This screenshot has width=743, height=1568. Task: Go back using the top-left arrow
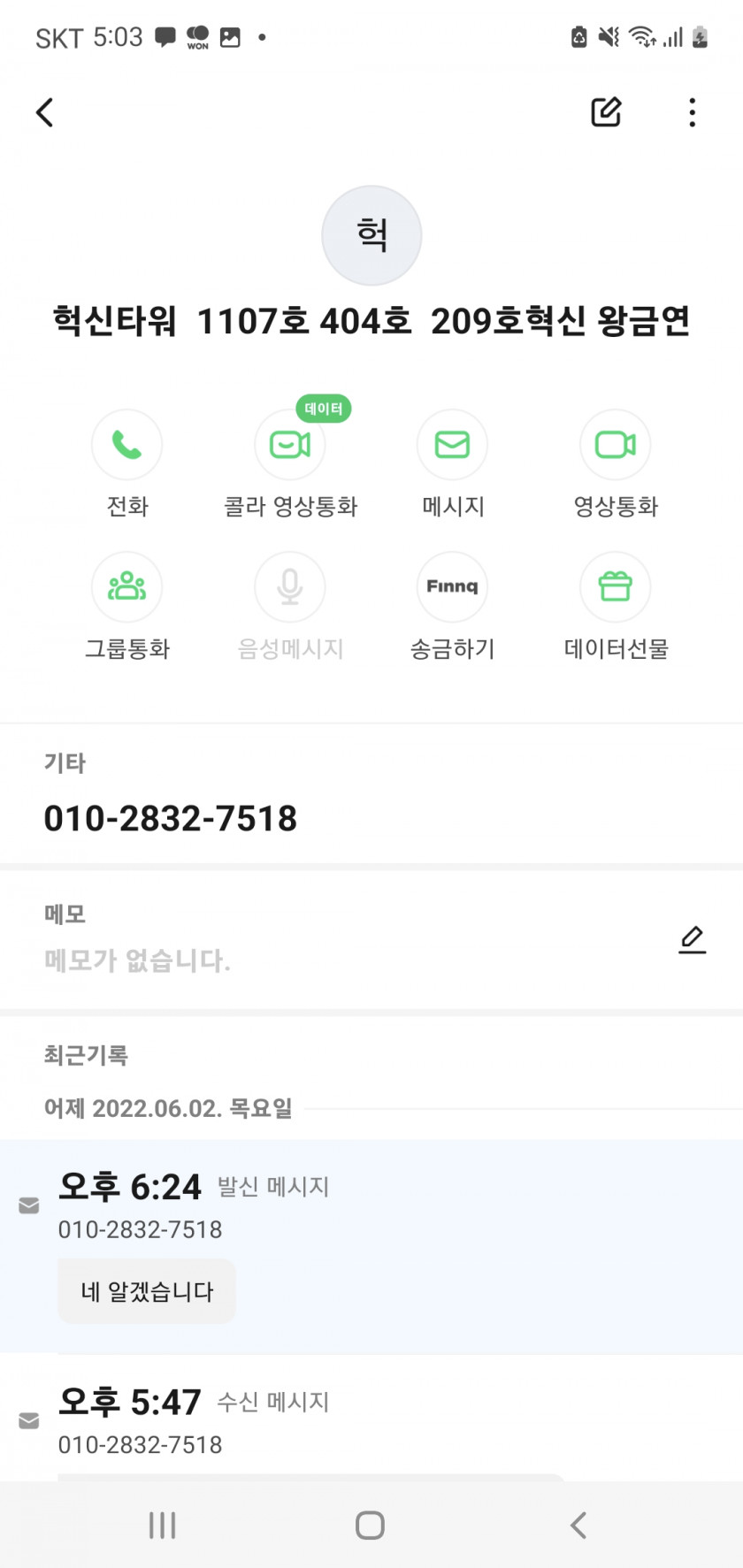44,112
